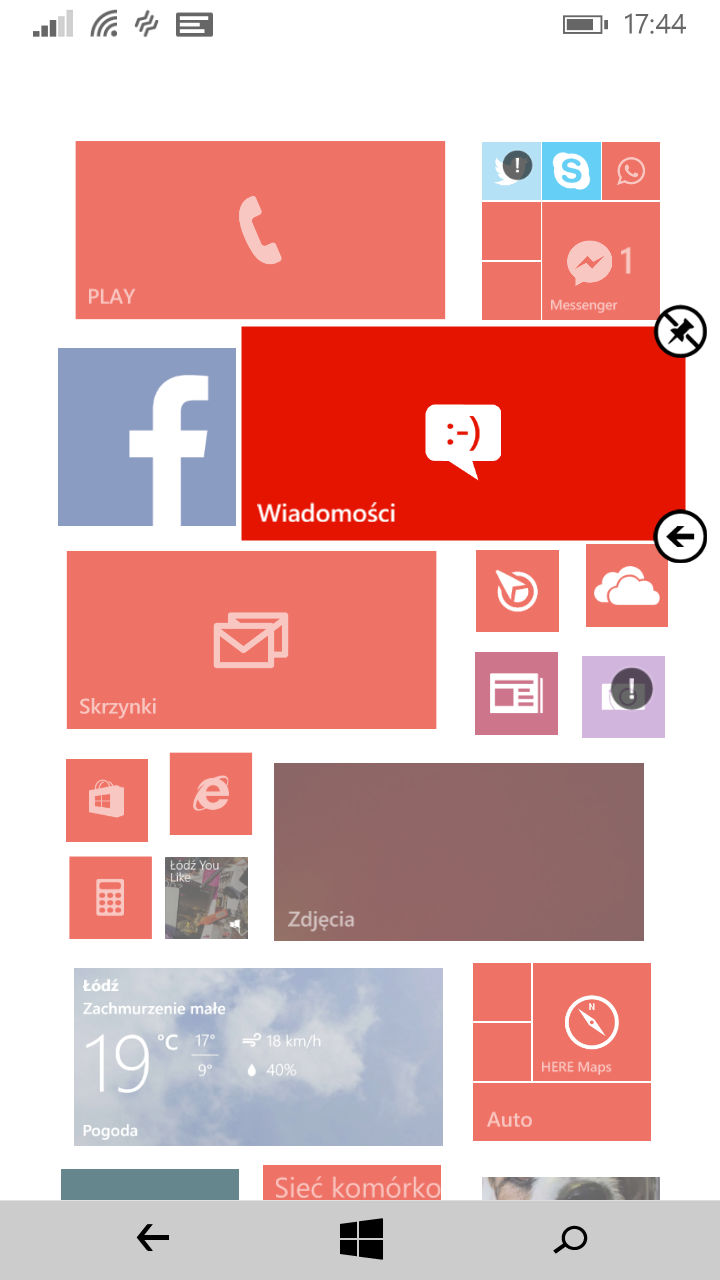This screenshot has height=1280, width=720.
Task: Open the Twitter tile
Action: (x=511, y=171)
